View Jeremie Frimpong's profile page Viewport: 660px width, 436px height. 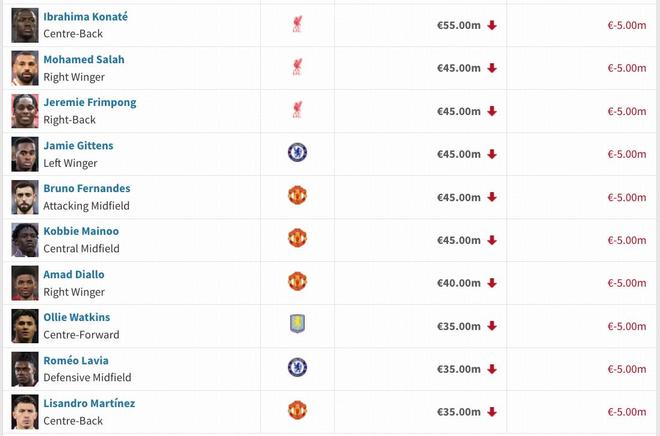coord(89,103)
